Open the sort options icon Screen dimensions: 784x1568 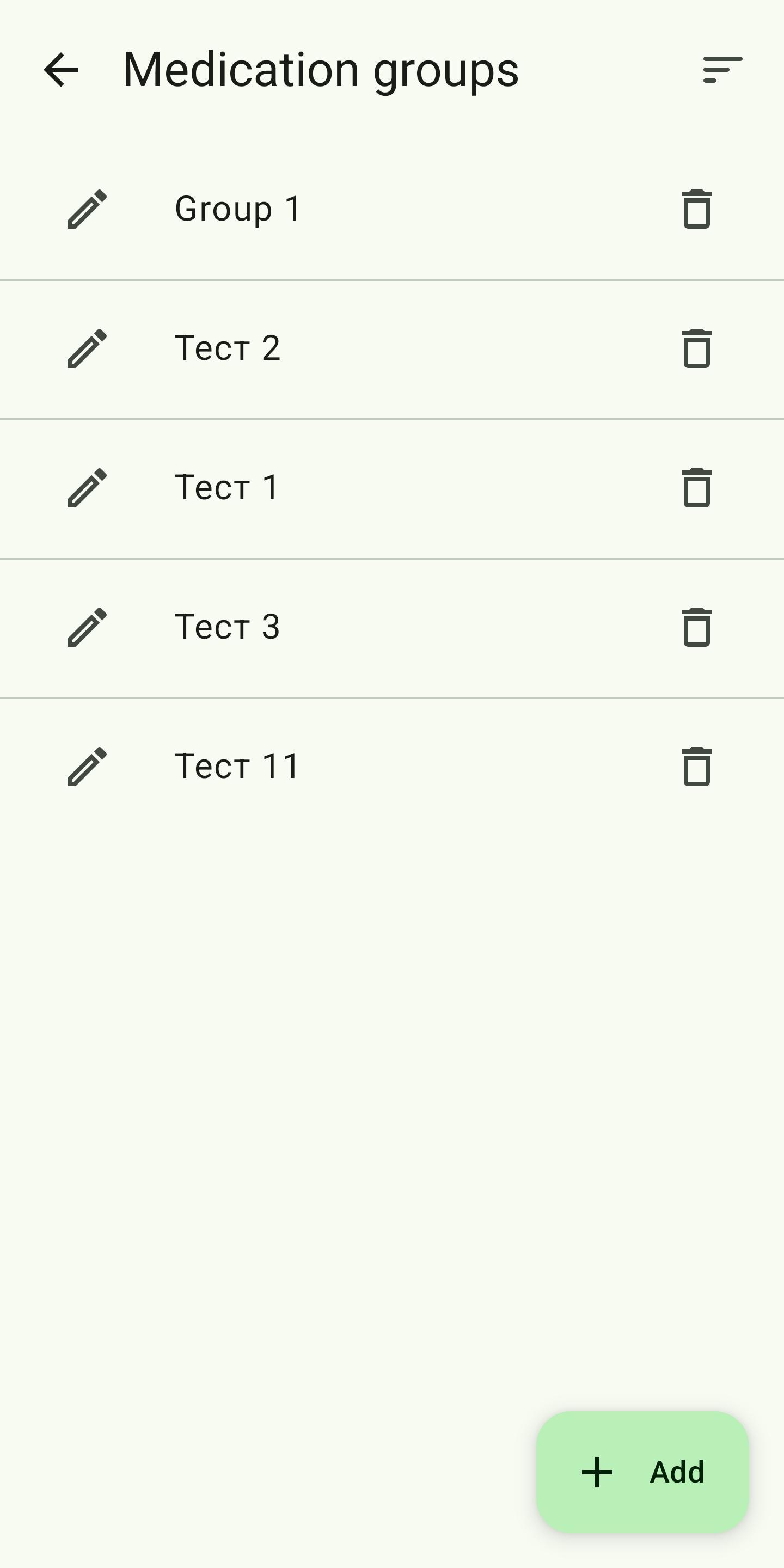point(722,70)
